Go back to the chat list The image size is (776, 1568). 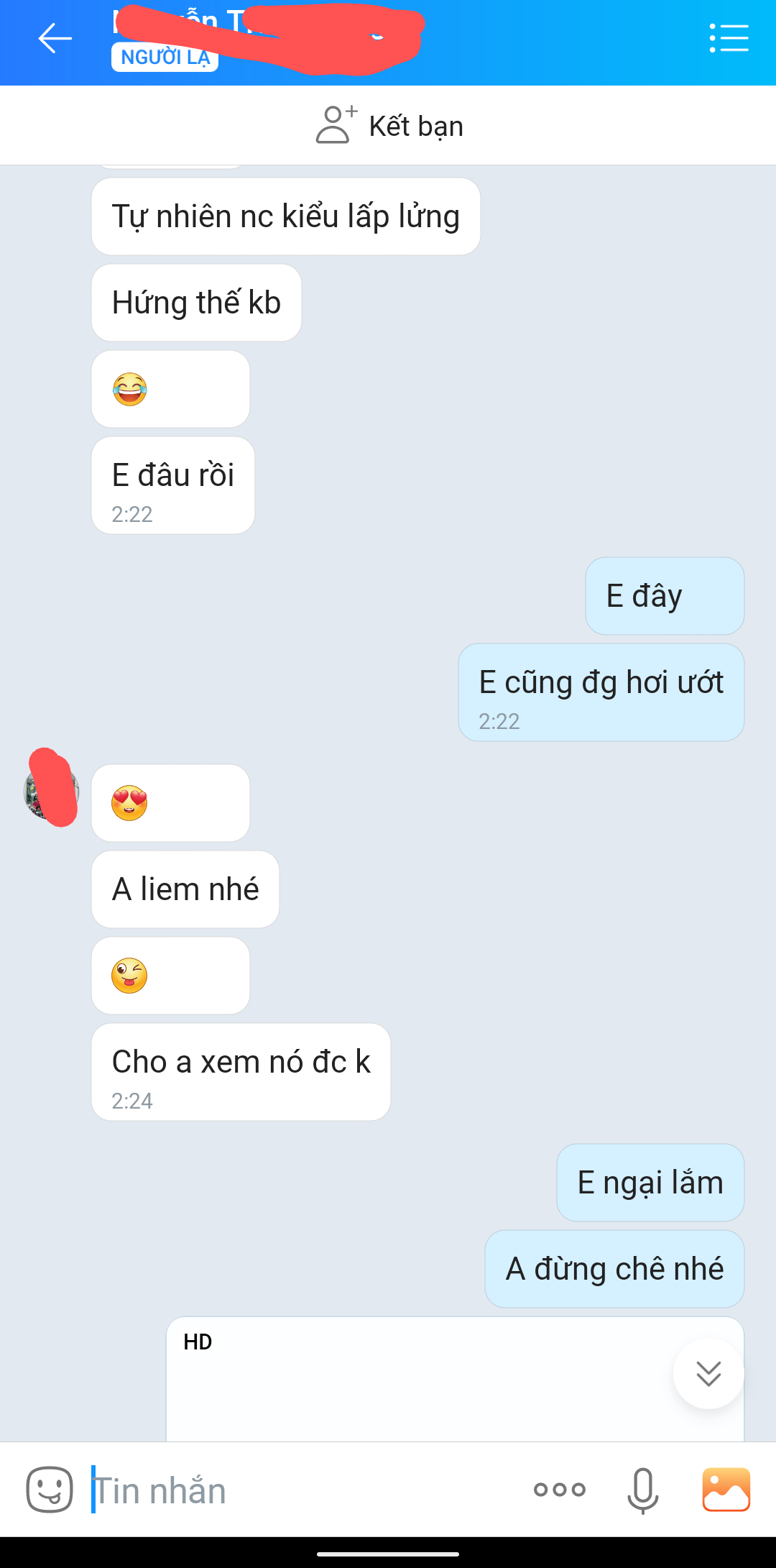coord(55,39)
